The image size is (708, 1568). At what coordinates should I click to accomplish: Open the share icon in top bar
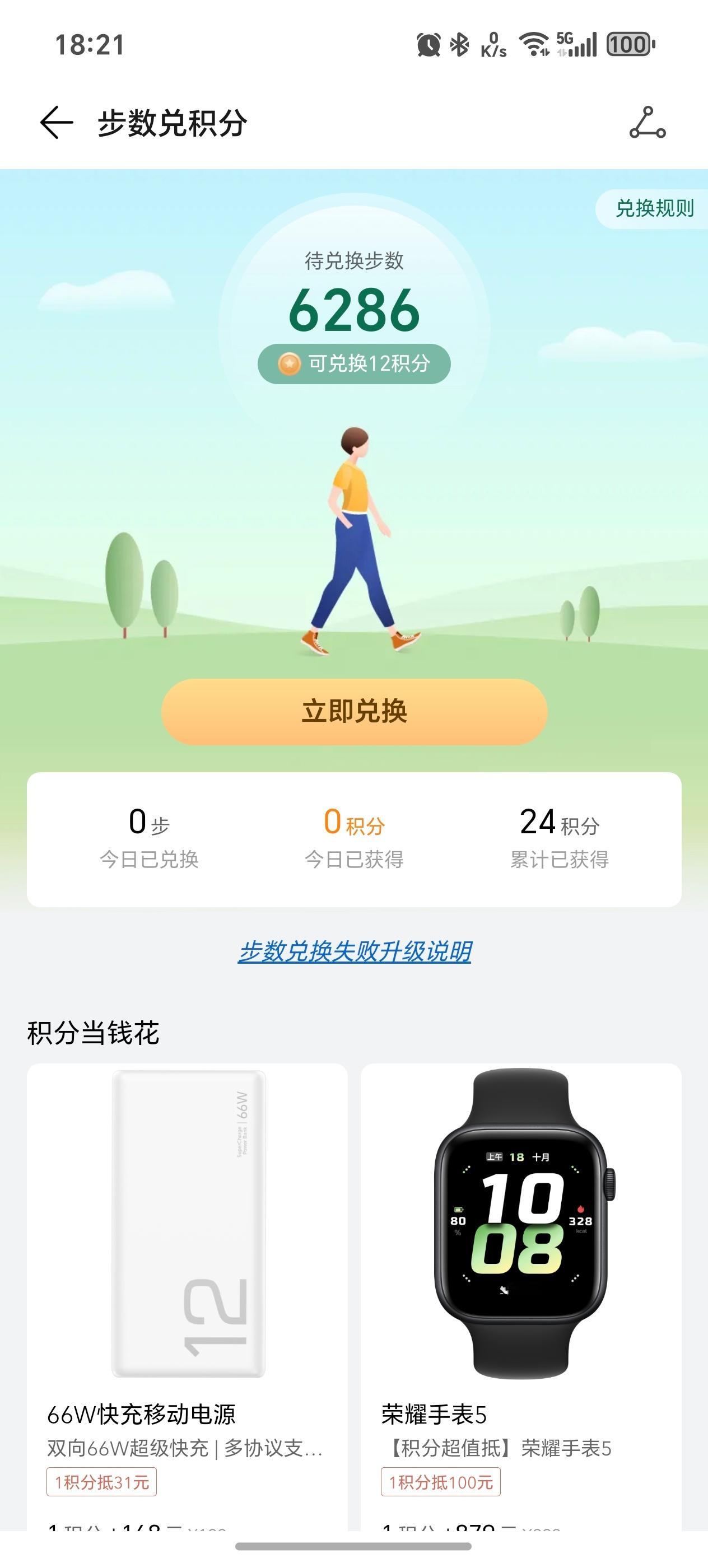pos(647,122)
